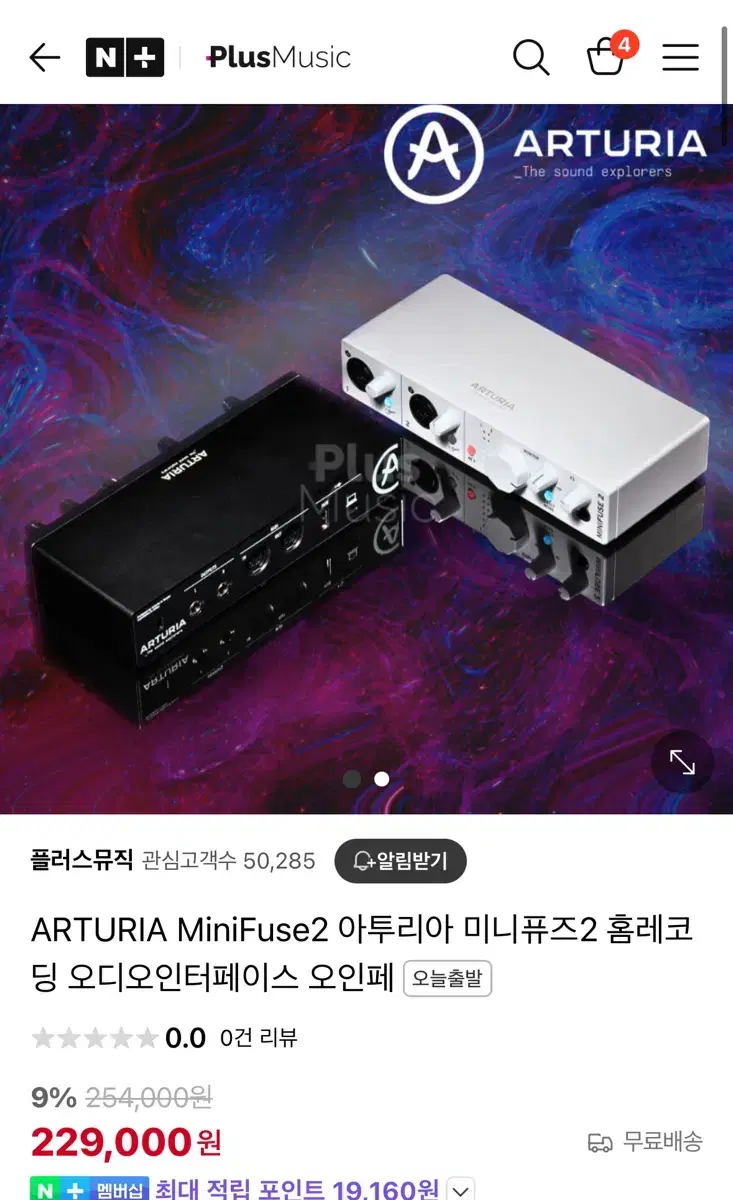Screen dimensions: 733x1200
Task: Tap the ARTURIA circle logo in the banner
Action: coord(433,155)
